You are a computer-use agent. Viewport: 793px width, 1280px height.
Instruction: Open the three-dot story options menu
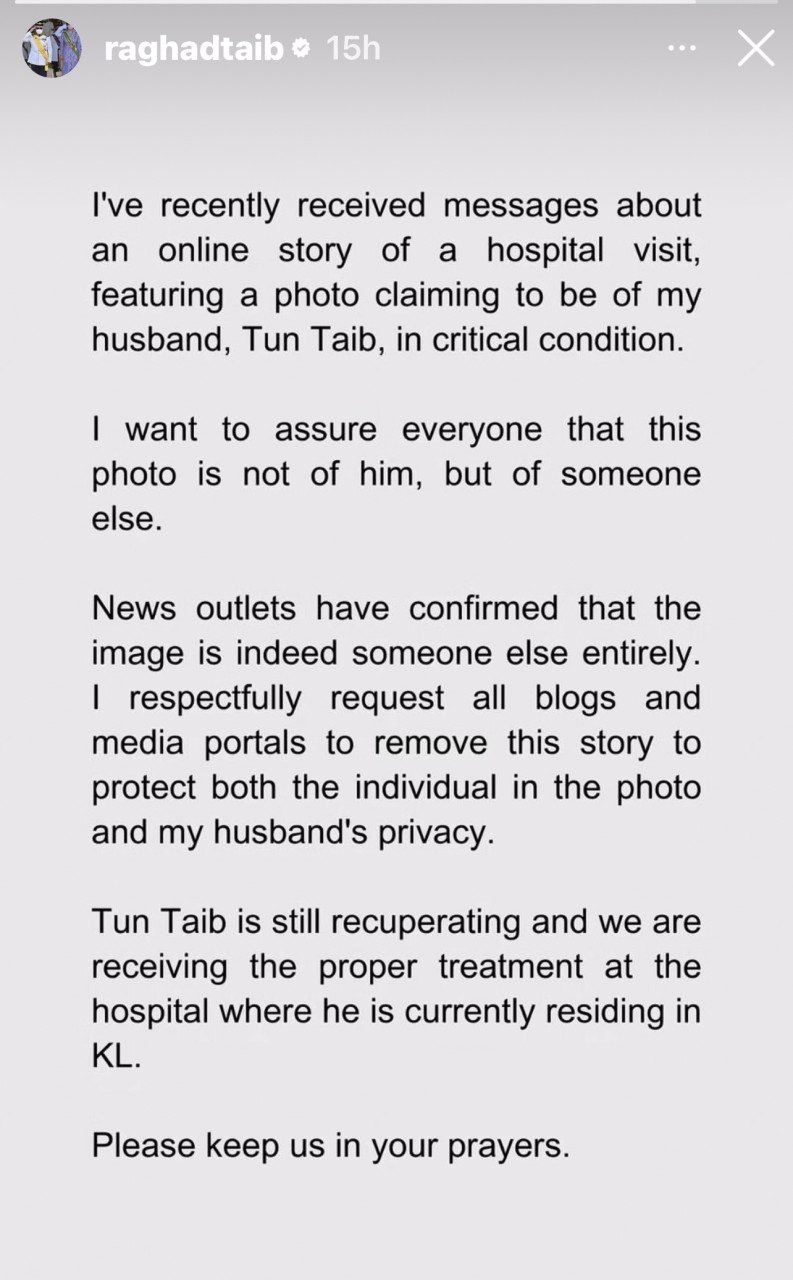pyautogui.click(x=682, y=47)
